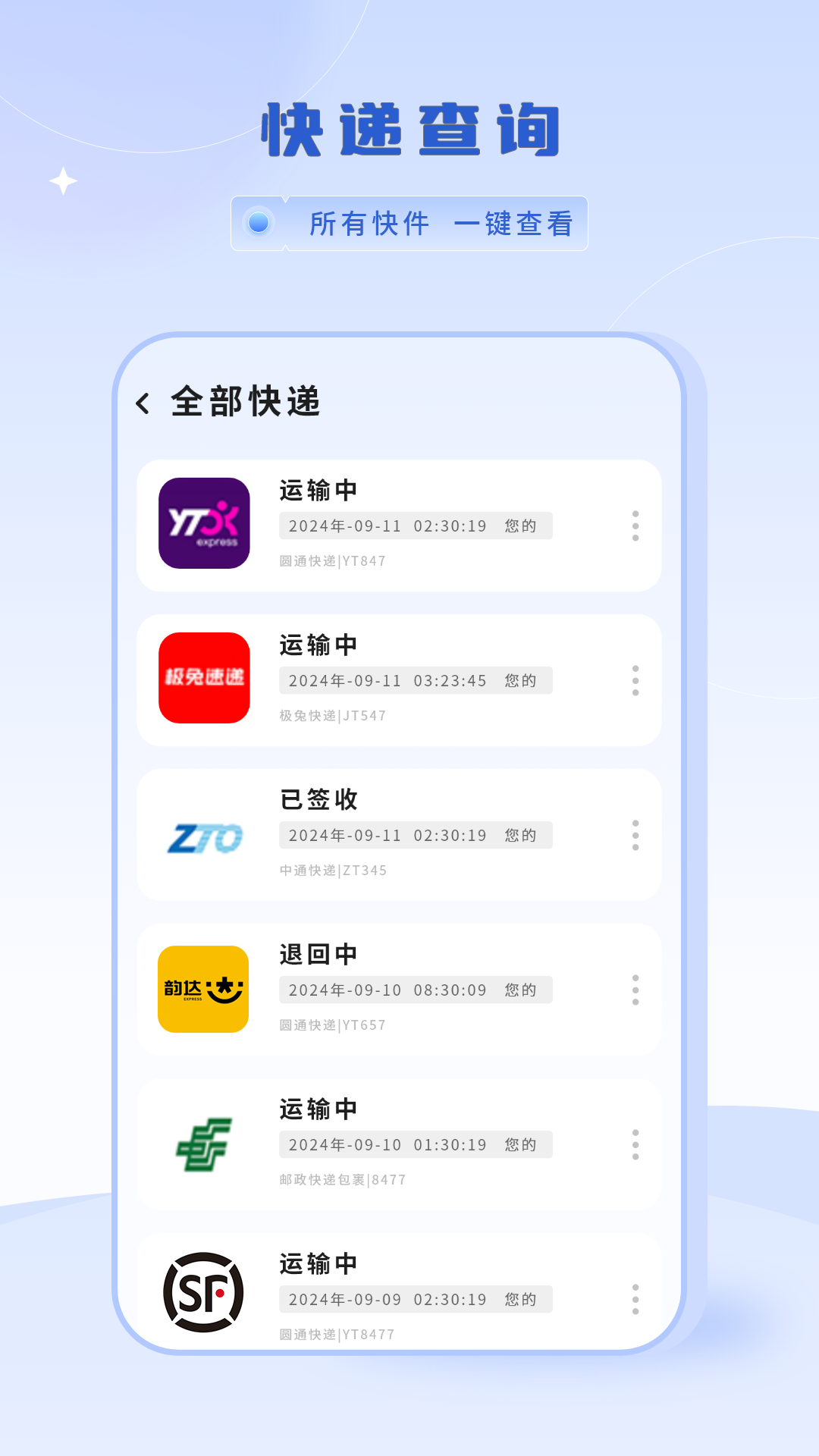Click the green China Post logo
Viewport: 819px width, 1456px height.
tap(202, 1144)
